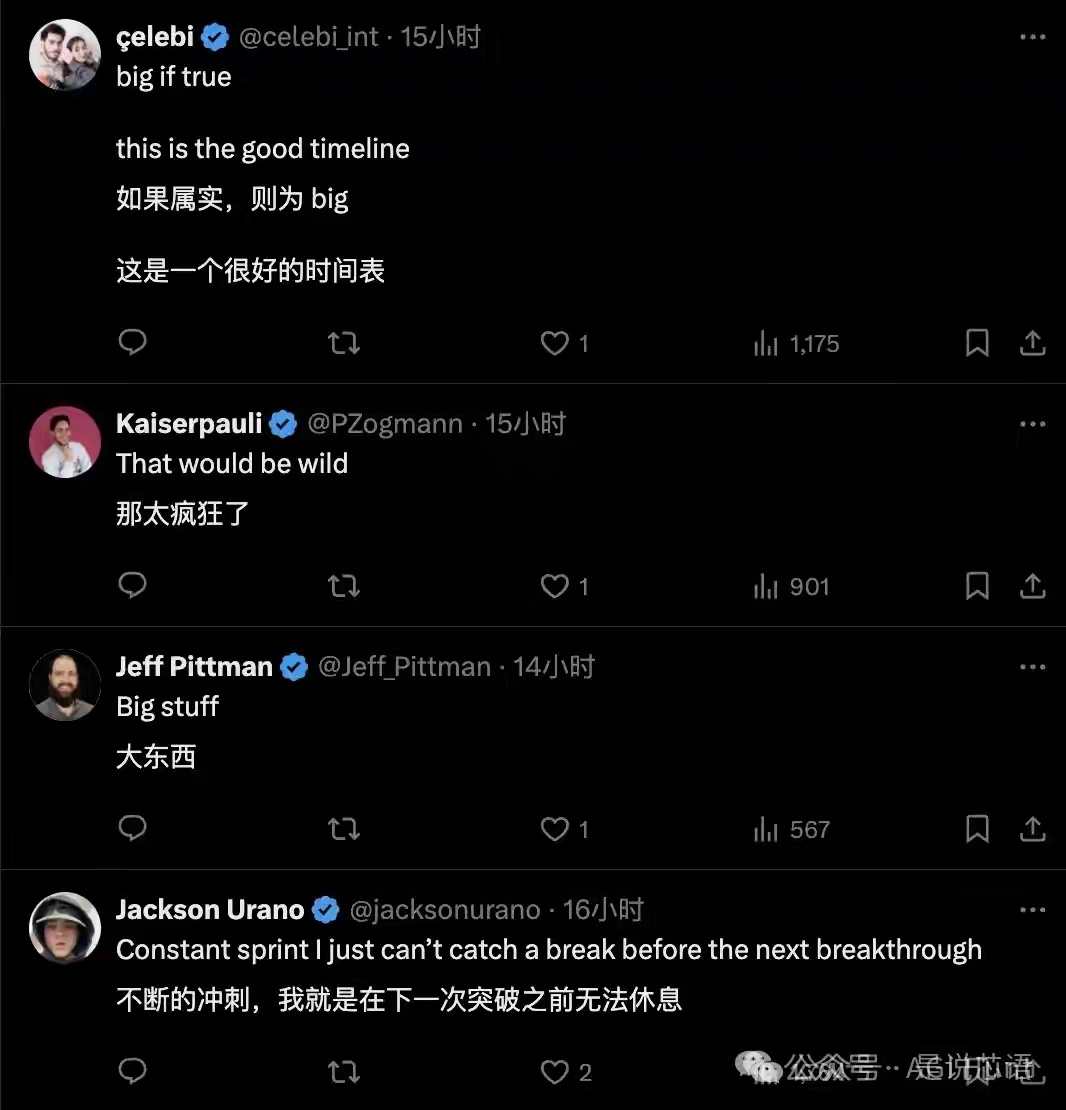Open overflow menu on Jeff Pittman's tweet
The height and width of the screenshot is (1110, 1066).
click(1032, 667)
